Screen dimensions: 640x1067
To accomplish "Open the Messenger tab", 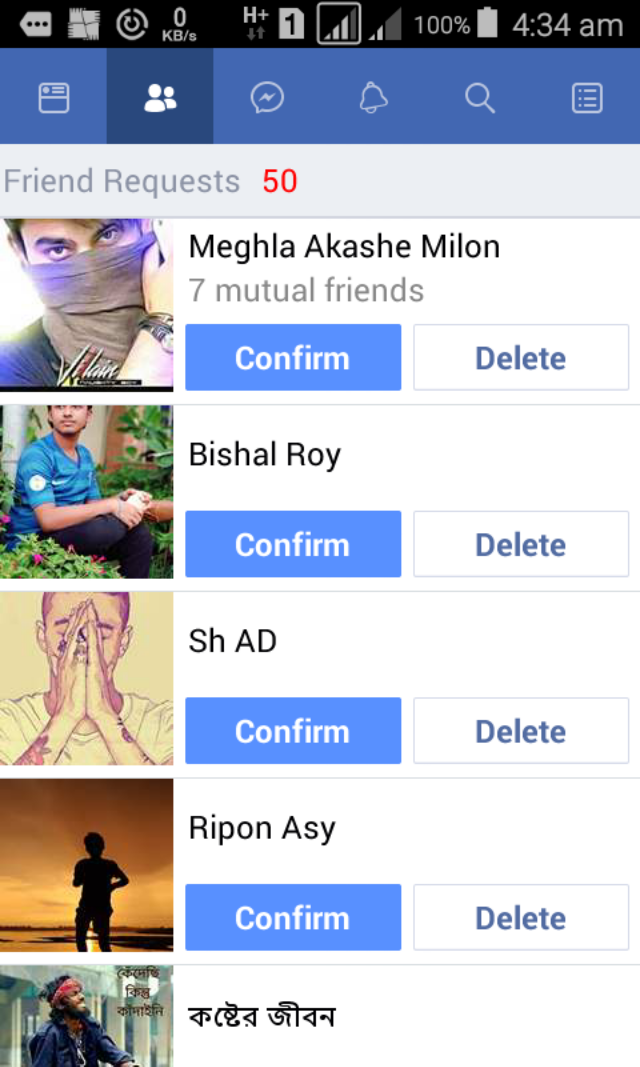I will pyautogui.click(x=267, y=97).
